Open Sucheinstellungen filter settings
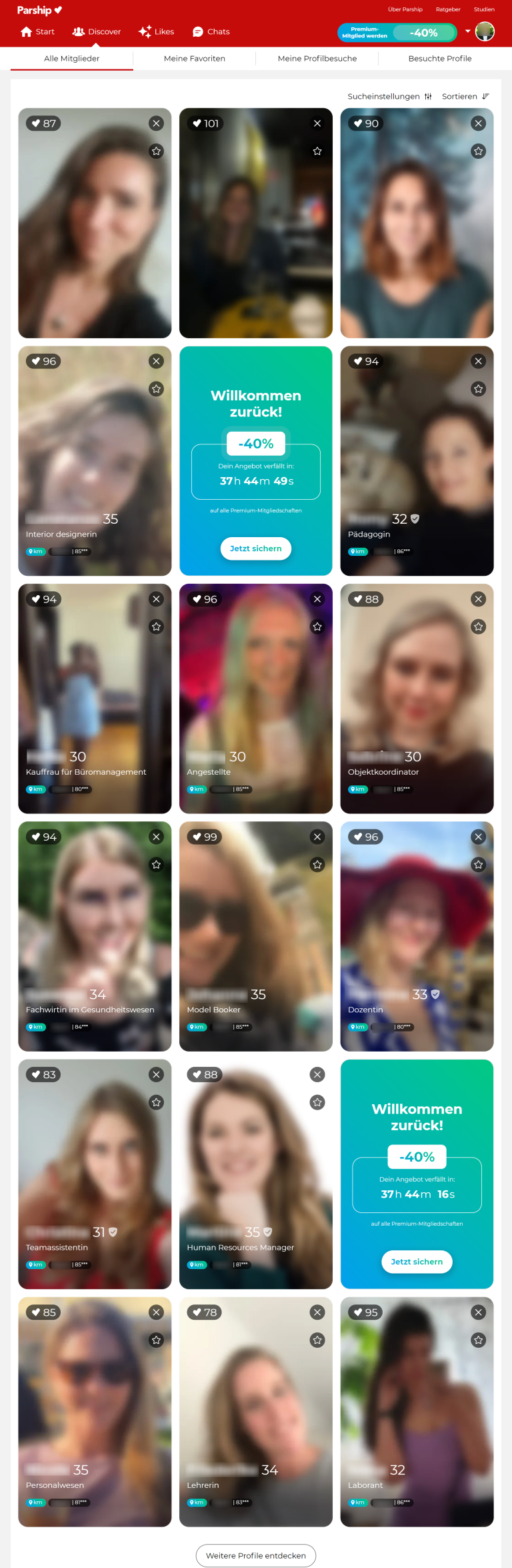512x1568 pixels. tap(389, 97)
